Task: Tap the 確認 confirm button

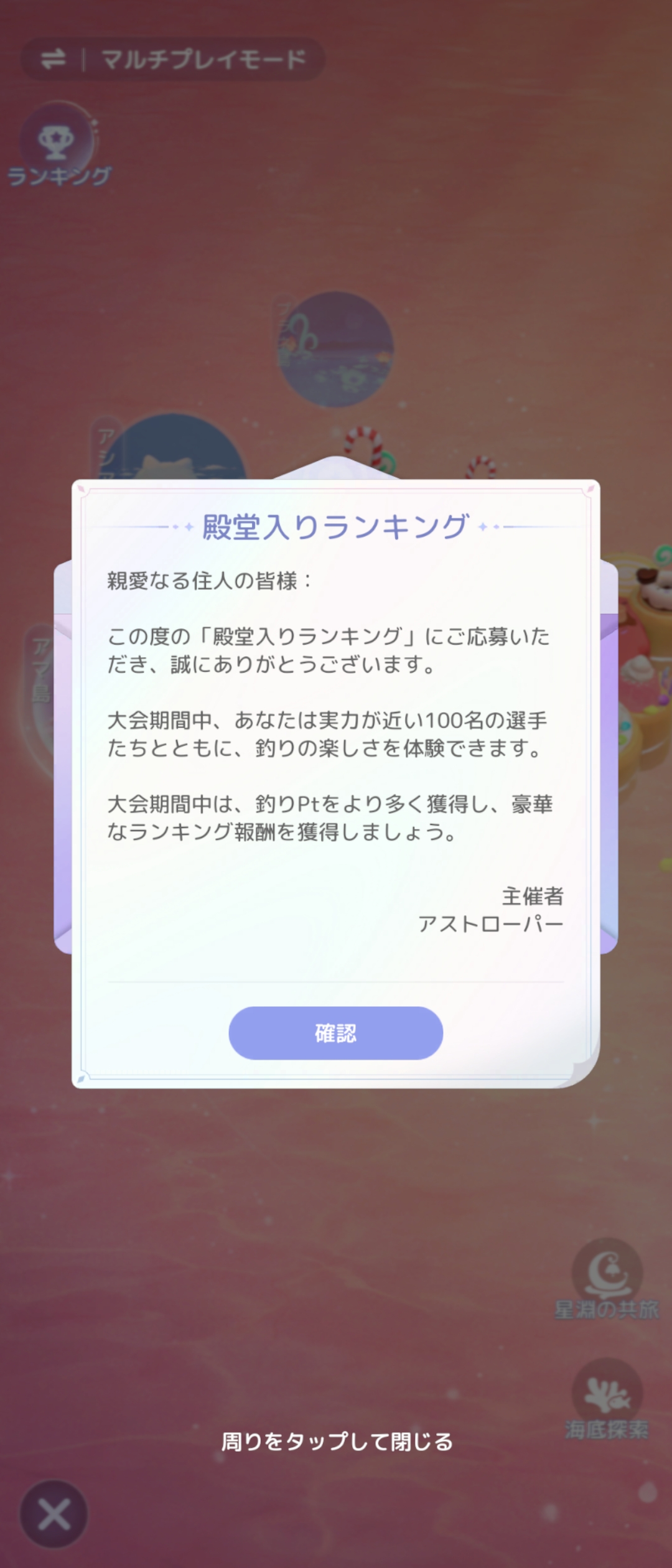Action: [335, 1033]
